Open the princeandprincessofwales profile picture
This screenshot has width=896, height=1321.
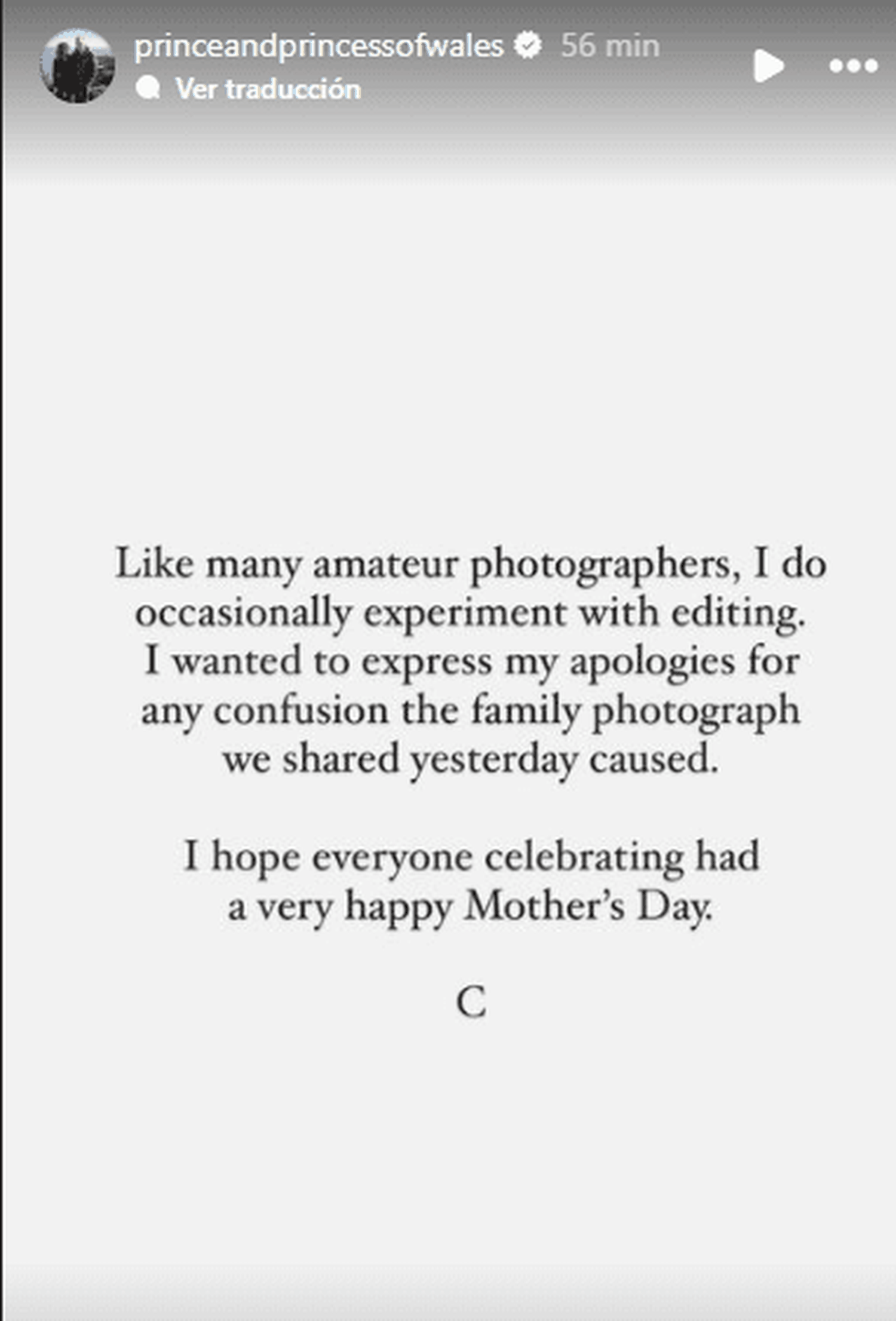click(77, 66)
